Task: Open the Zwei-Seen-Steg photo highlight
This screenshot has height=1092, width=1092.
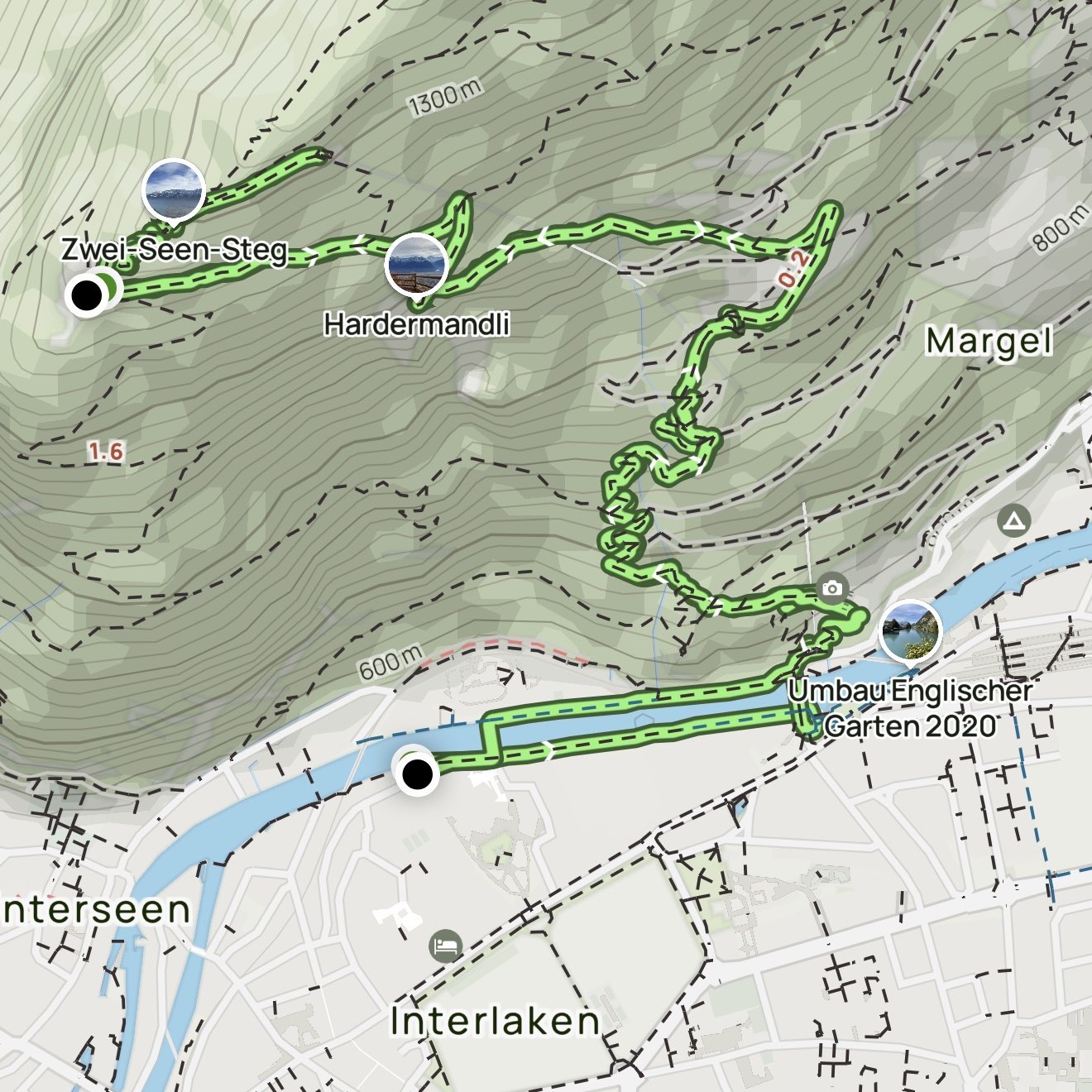Action: click(x=174, y=190)
